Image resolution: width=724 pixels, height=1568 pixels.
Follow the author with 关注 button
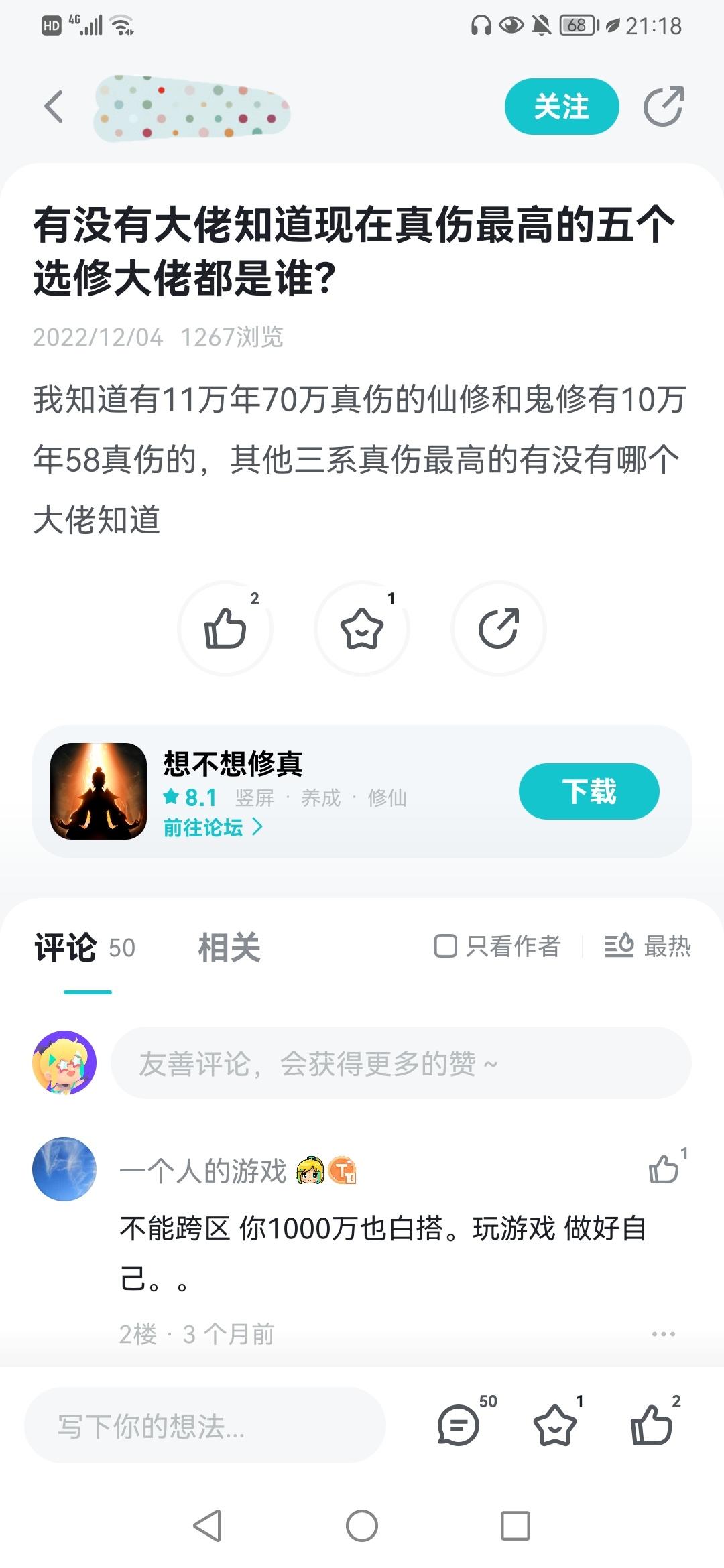(x=561, y=107)
